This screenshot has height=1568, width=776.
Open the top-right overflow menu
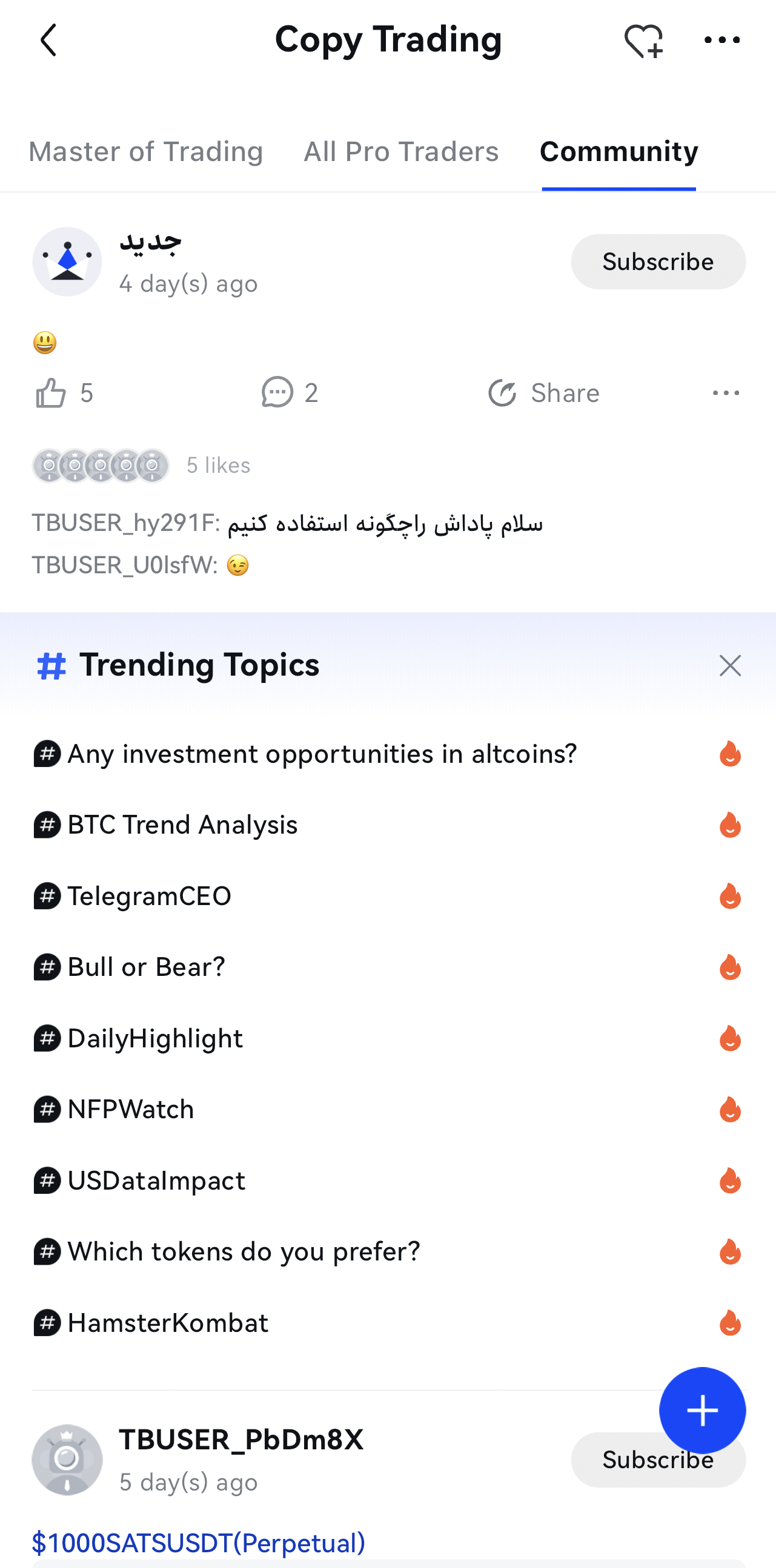pyautogui.click(x=722, y=40)
